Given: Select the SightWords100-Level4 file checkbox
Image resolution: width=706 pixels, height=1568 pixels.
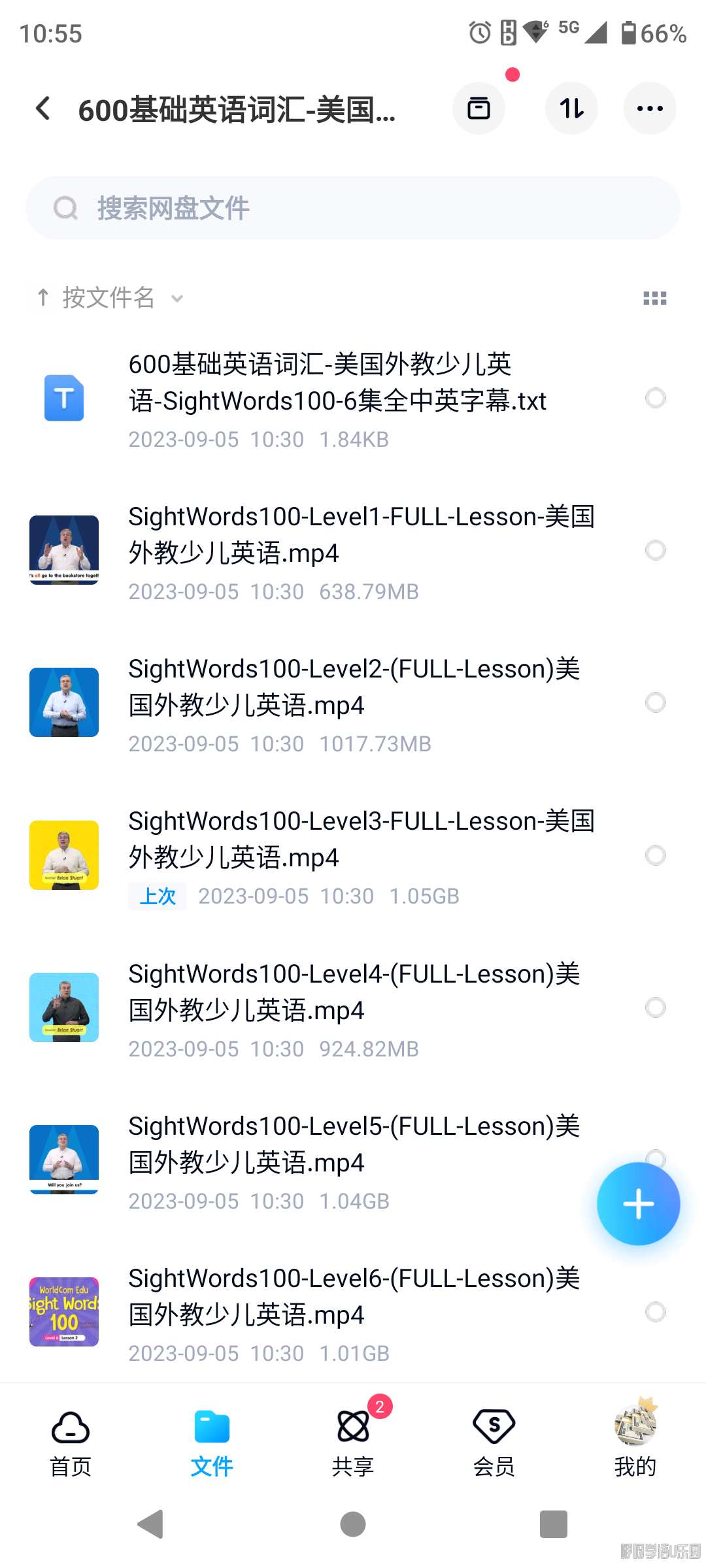Looking at the screenshot, I should (655, 1007).
